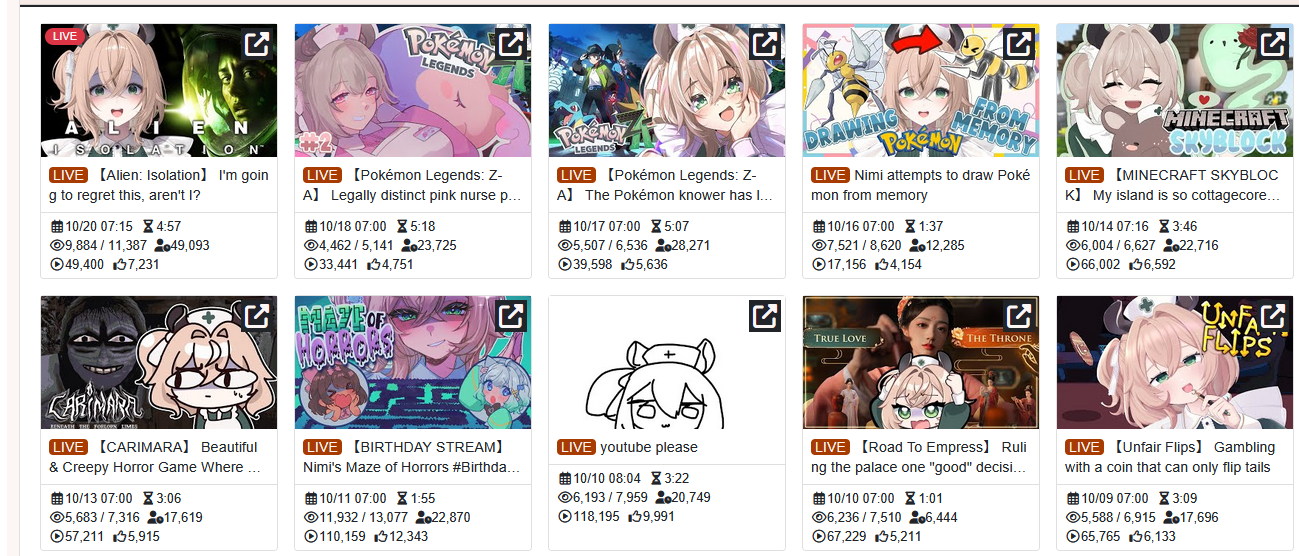Screen dimensions: 1299x556
Task: Open external link on Road To Empress thumbnail
Action: (1019, 316)
